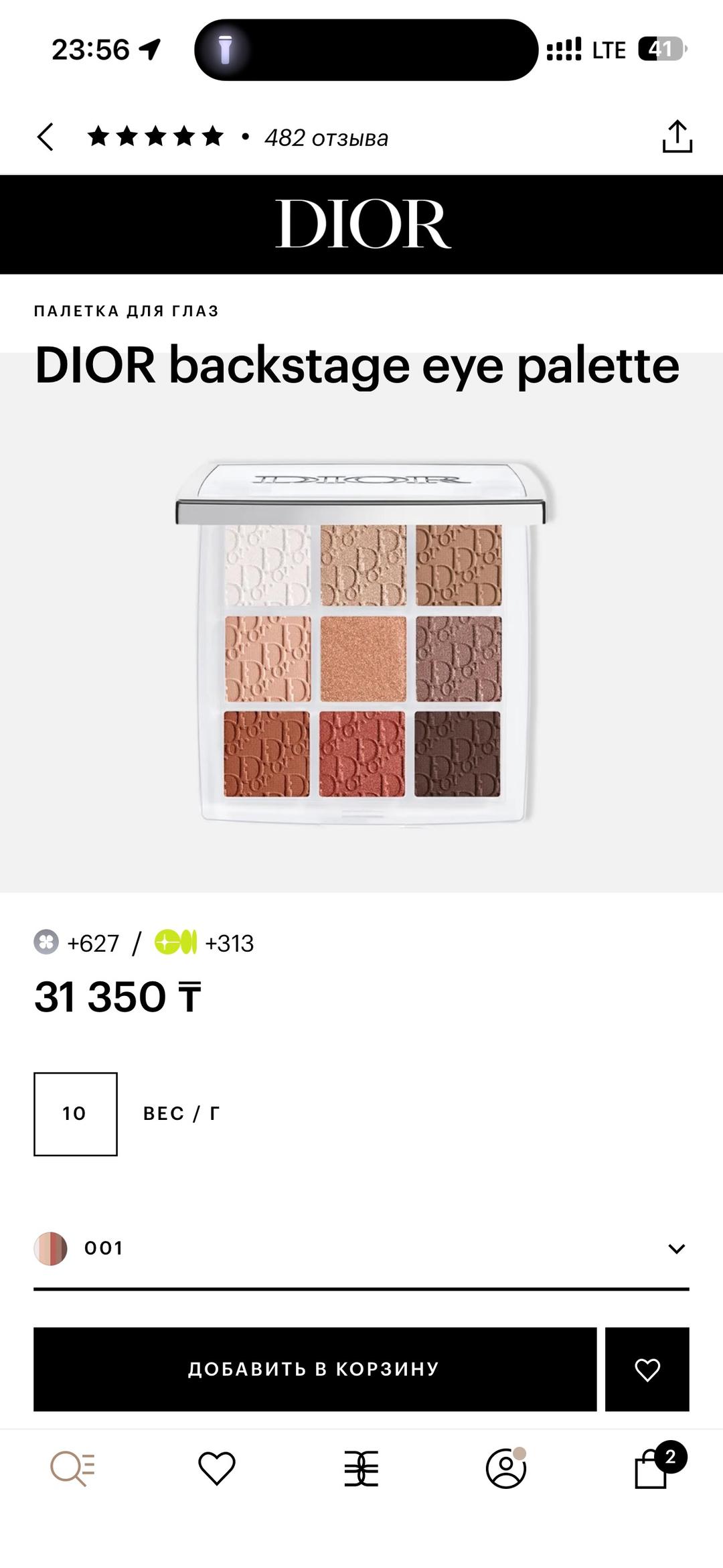The image size is (723, 1568).
Task: Expand the 001 shade dropdown
Action: (361, 1249)
